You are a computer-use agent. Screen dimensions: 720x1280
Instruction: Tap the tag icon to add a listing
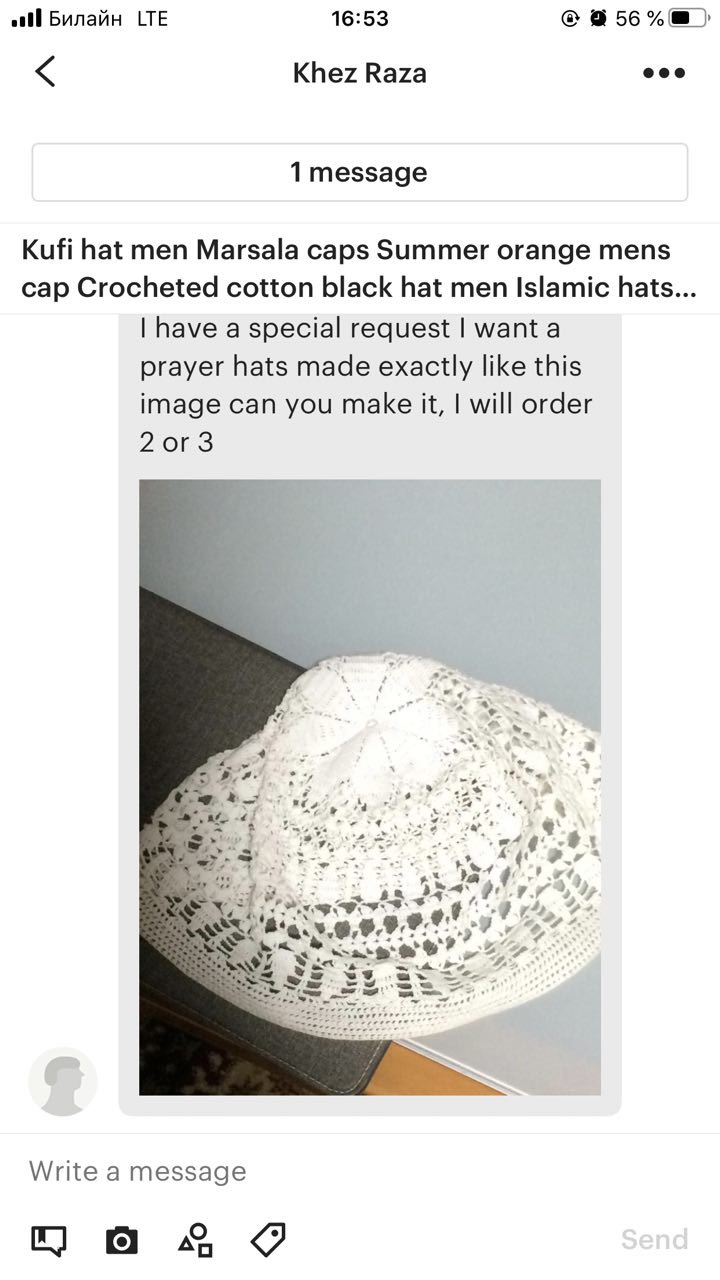click(x=268, y=1240)
